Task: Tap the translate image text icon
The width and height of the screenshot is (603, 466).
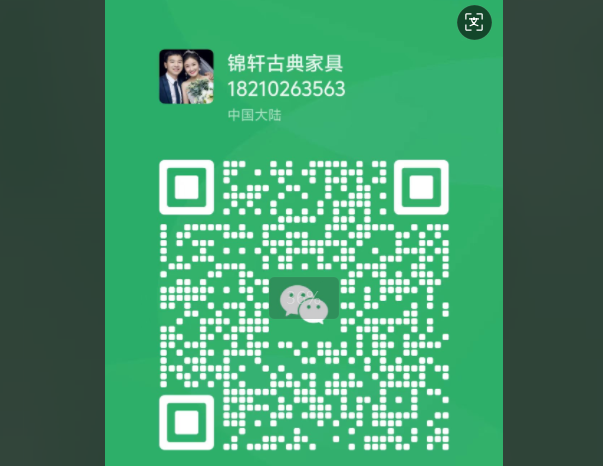Action: point(474,23)
